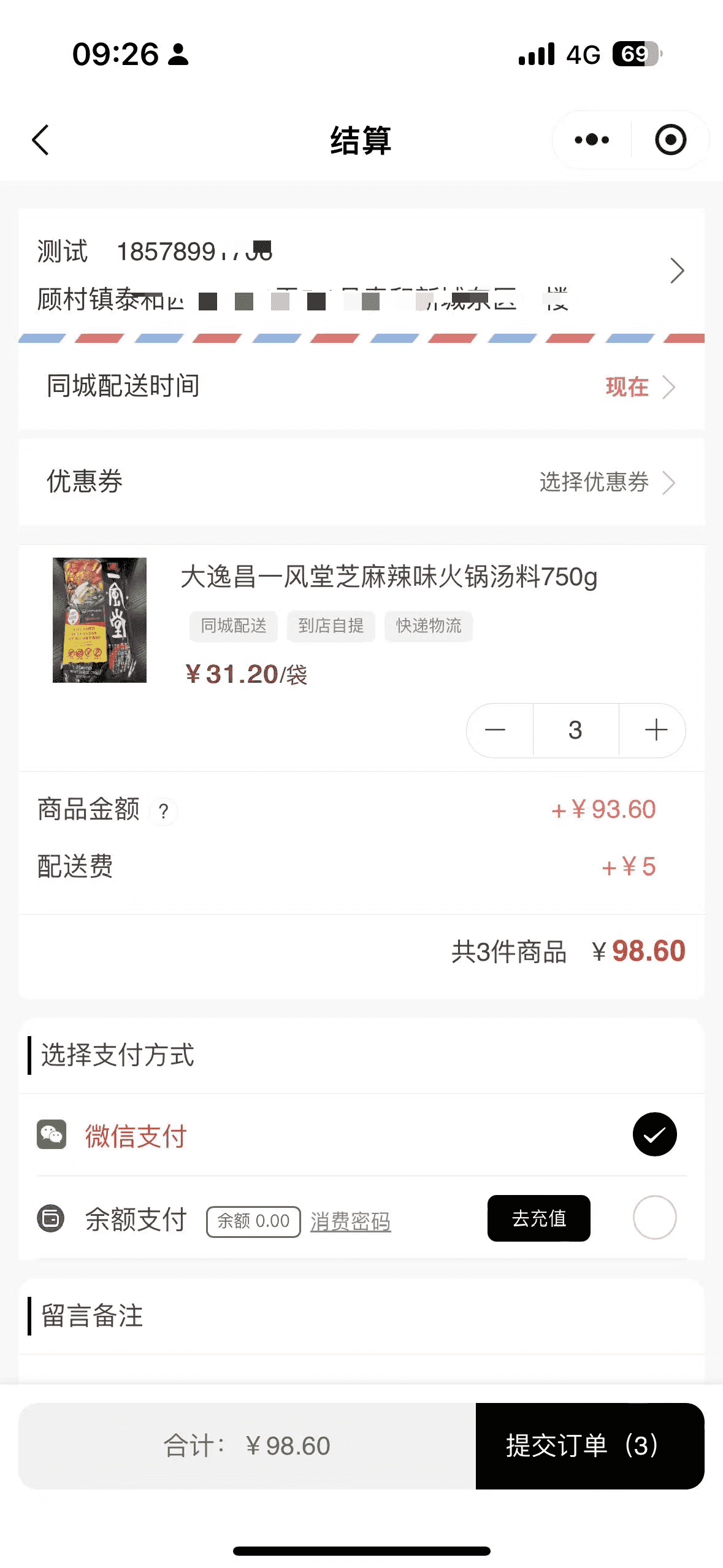Open 选择优惠券 to pick a coupon
The image size is (723, 1568).
pos(606,482)
